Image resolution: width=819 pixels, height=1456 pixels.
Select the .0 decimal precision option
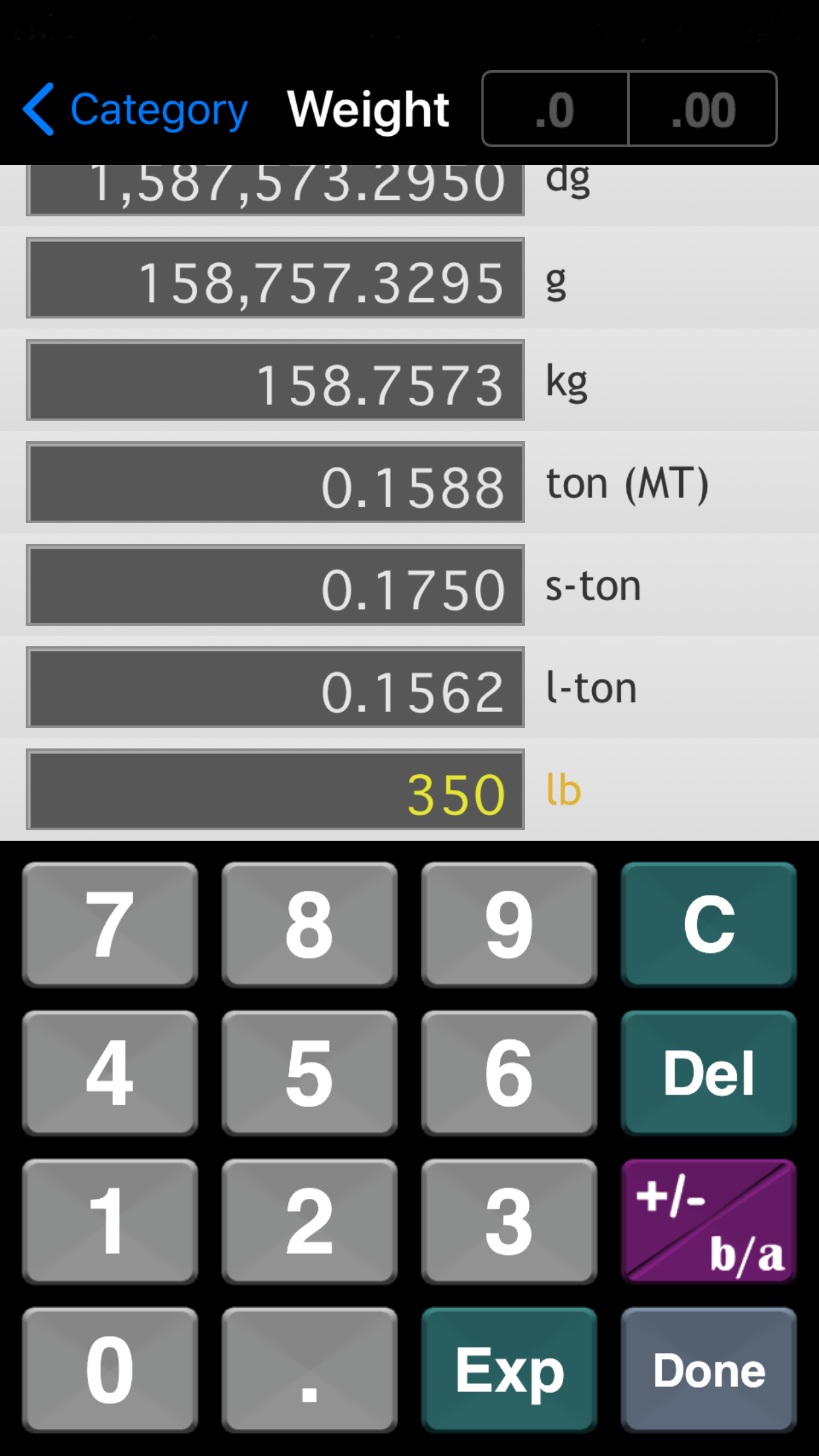555,109
